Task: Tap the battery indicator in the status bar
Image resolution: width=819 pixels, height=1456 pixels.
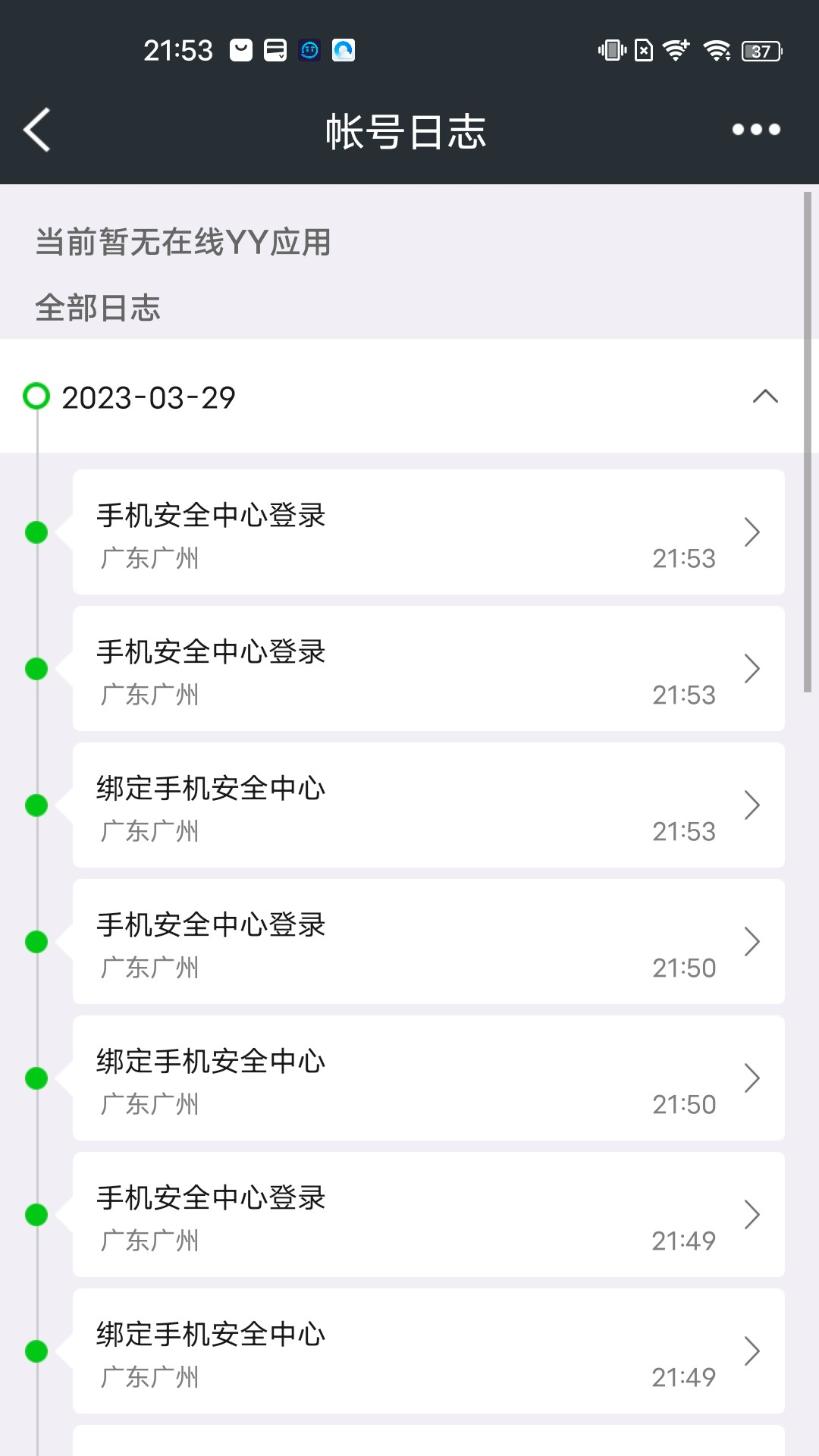Action: tap(761, 50)
